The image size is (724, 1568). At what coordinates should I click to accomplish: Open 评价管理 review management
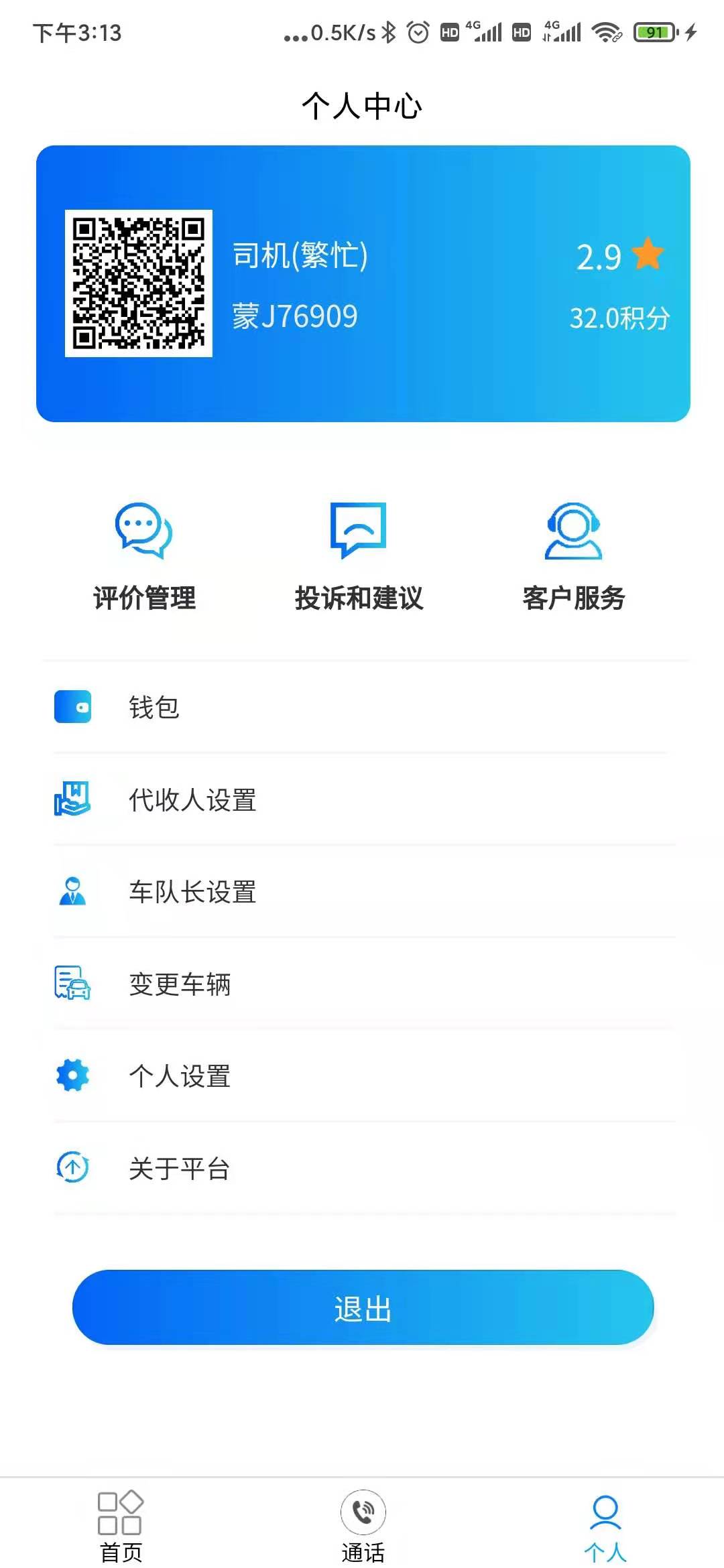pos(144,558)
